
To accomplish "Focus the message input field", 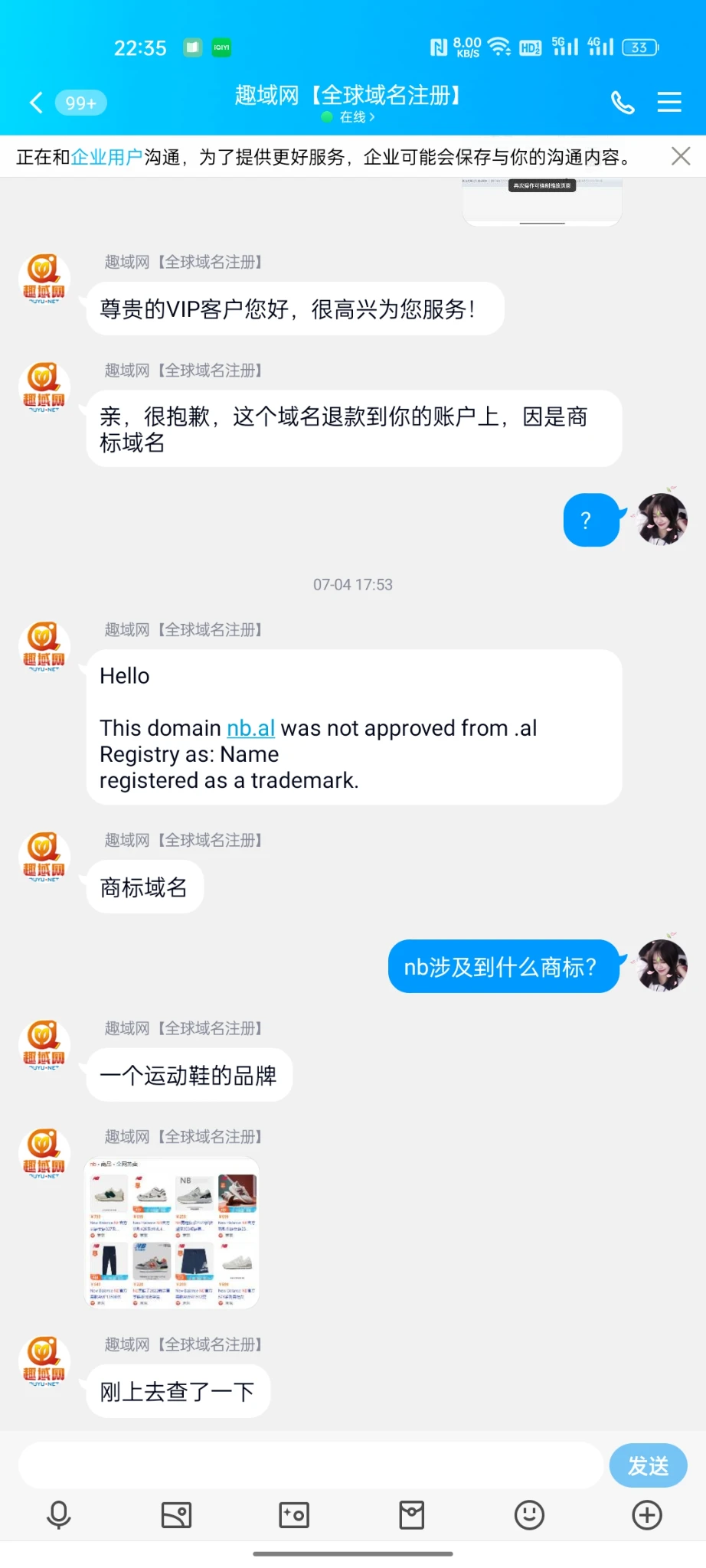I will coord(310,1465).
